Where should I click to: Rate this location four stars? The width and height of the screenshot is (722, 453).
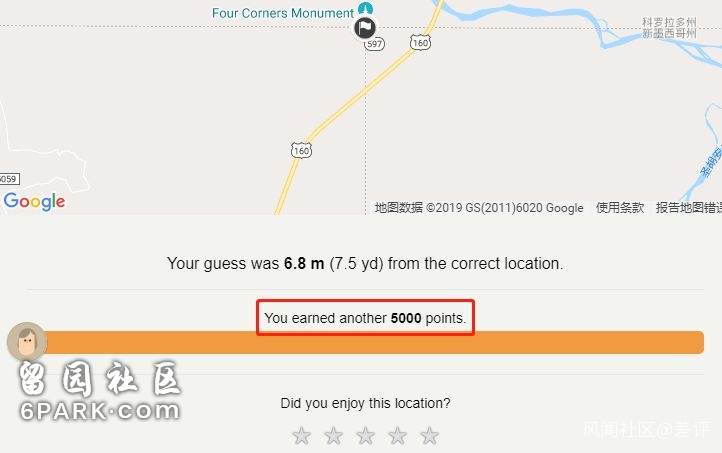(397, 435)
